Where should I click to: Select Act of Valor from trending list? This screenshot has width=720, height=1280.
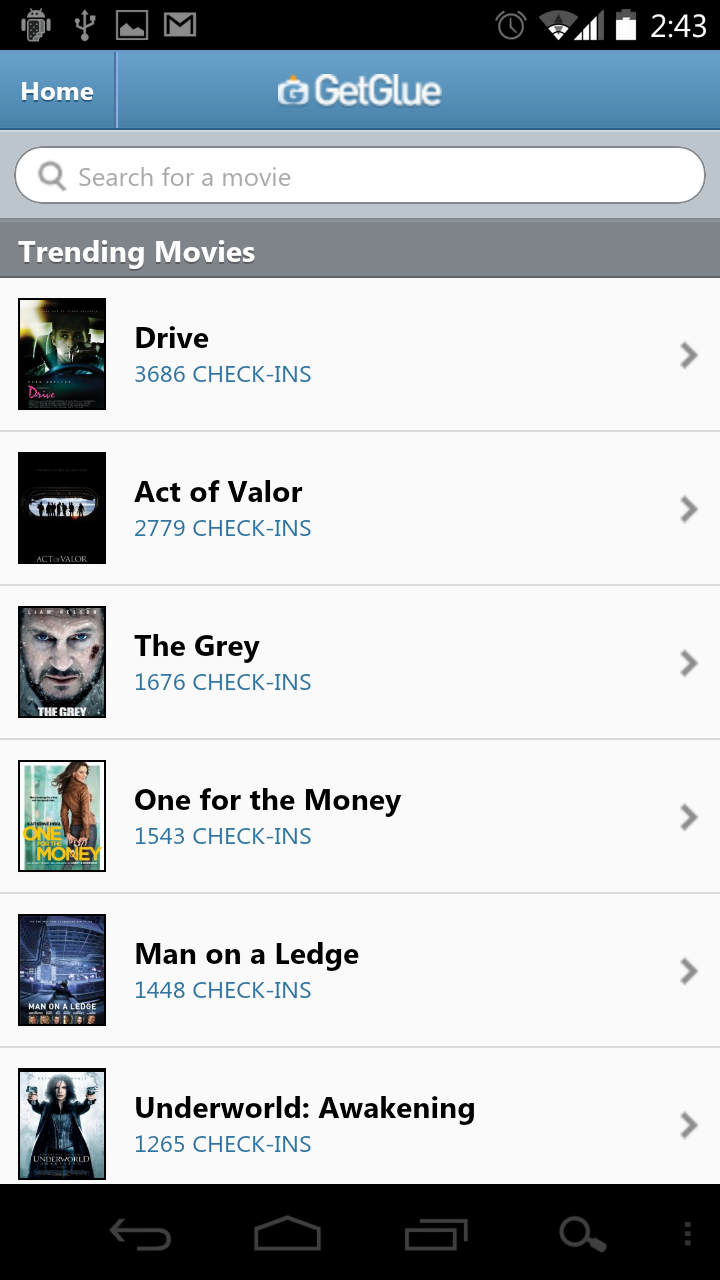(x=360, y=509)
